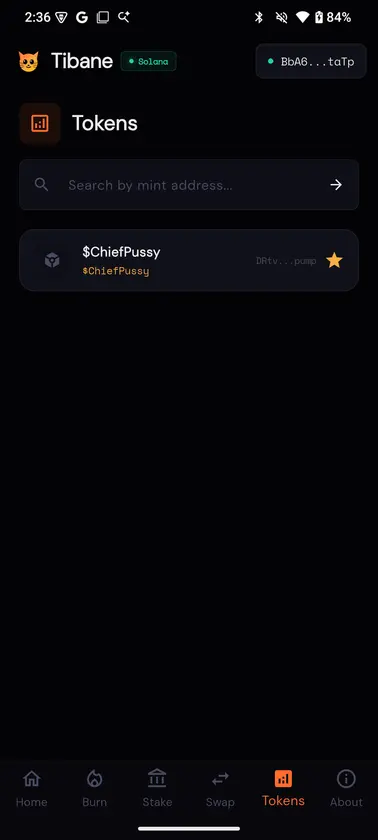The width and height of the screenshot is (378, 840).
Task: Tap the Tokens tab
Action: pyautogui.click(x=283, y=789)
